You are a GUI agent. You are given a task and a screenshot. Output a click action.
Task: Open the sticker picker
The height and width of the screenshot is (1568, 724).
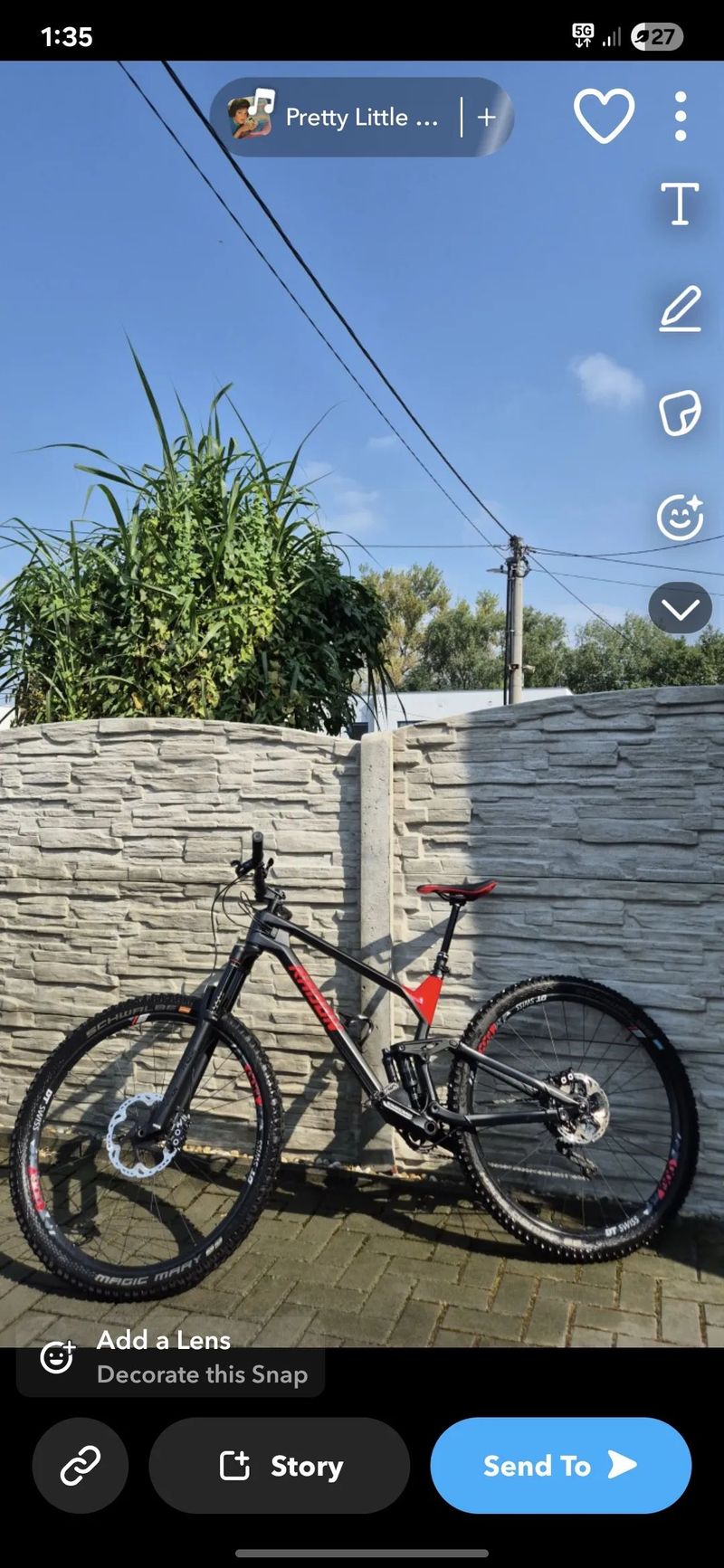pyautogui.click(x=680, y=414)
